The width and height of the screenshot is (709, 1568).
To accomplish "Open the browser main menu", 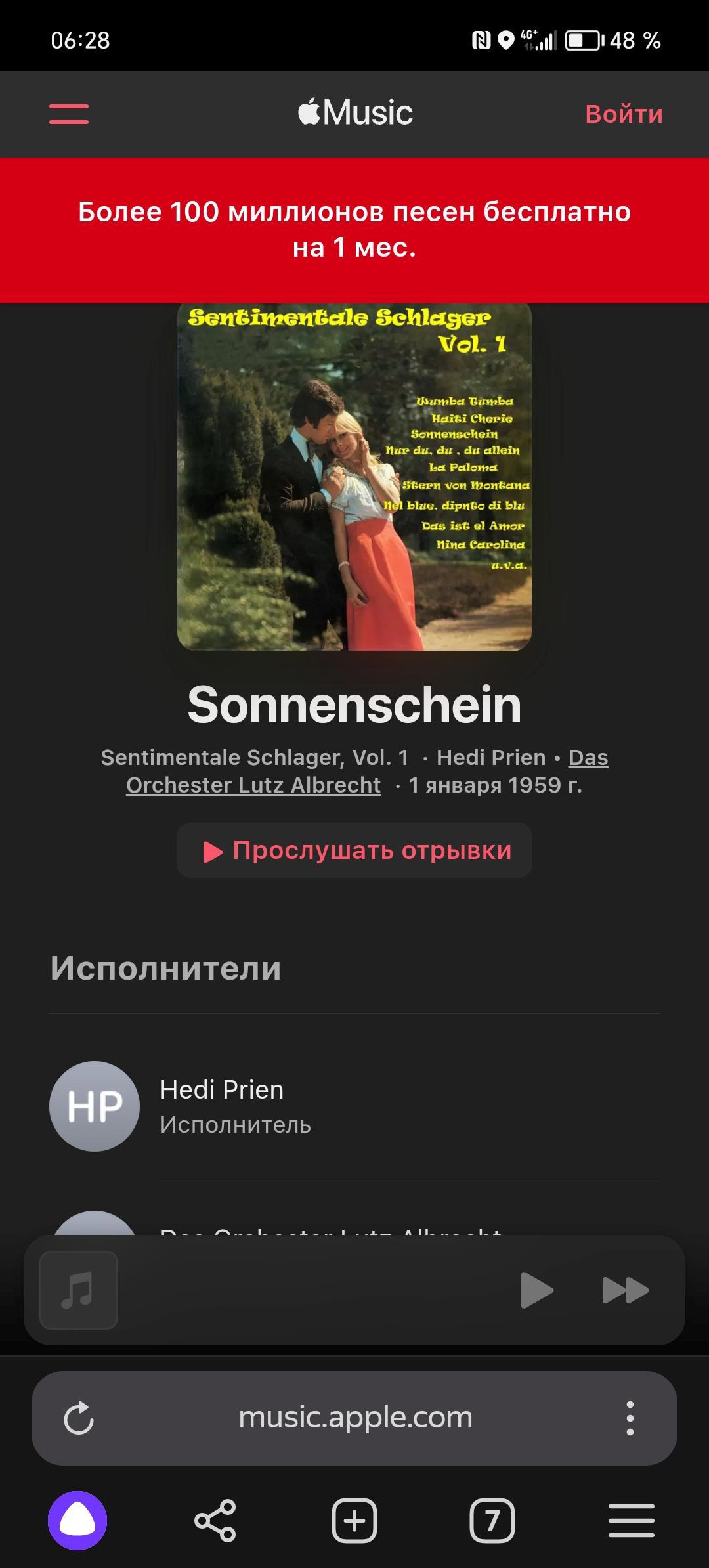I will (631, 1520).
